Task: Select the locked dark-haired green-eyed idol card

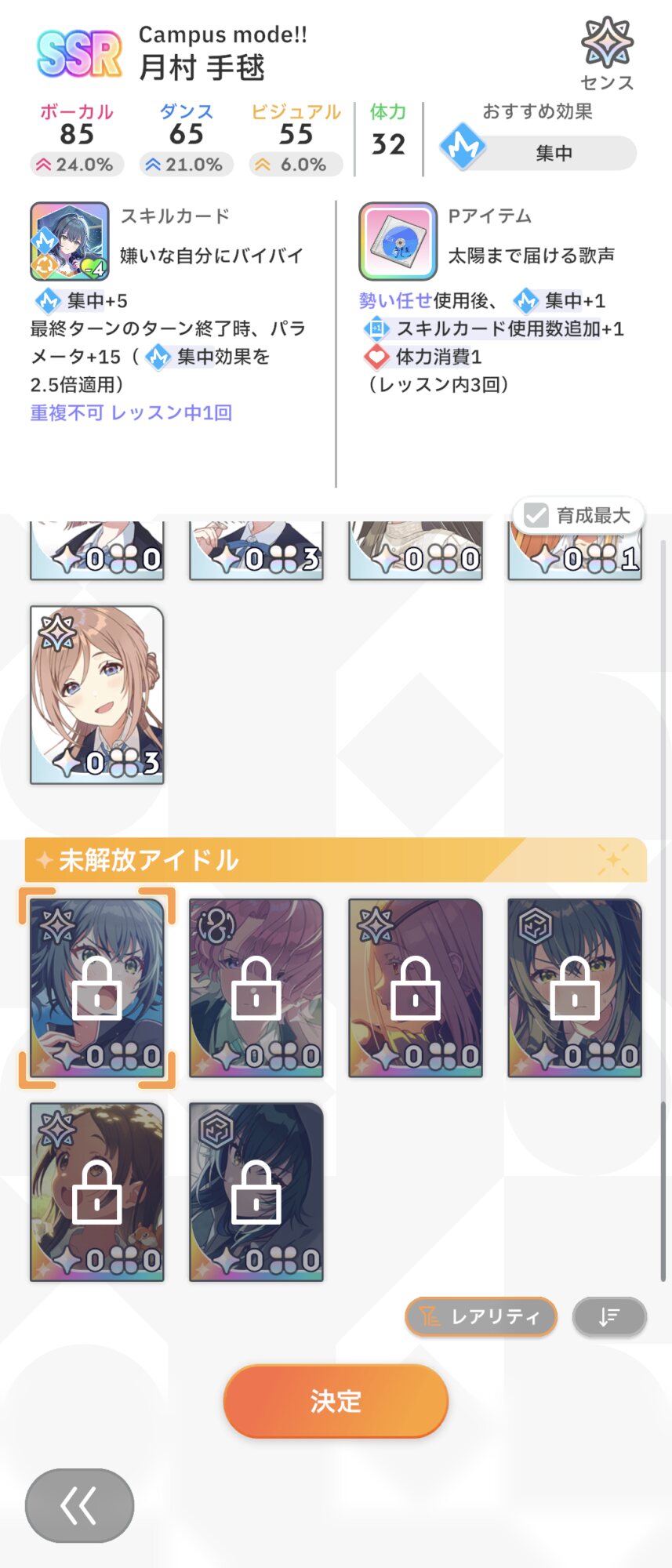Action: 575,988
